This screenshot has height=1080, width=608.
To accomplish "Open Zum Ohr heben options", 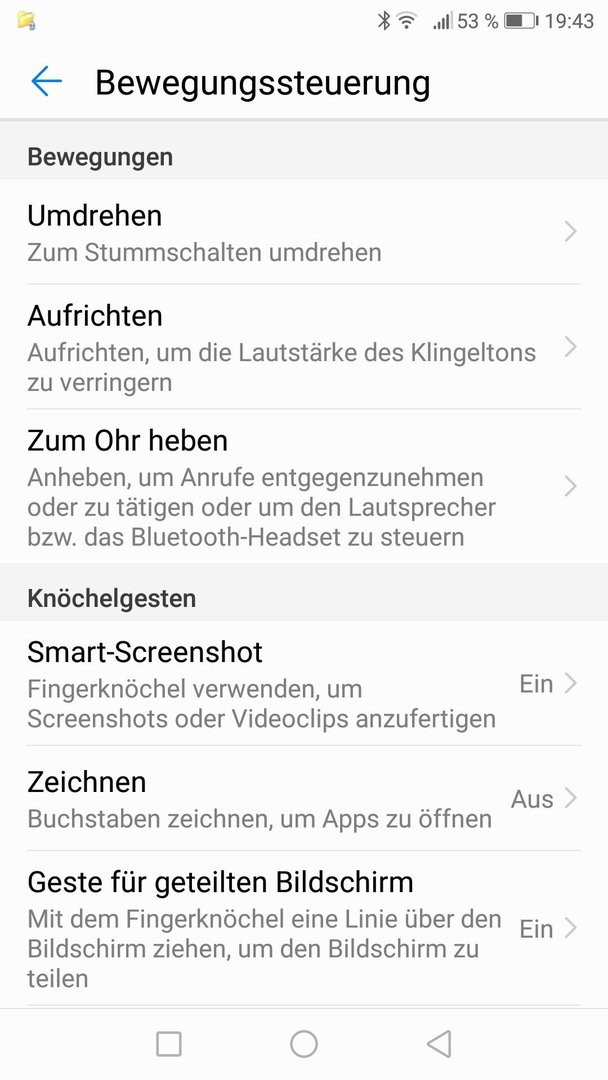I will tap(304, 486).
